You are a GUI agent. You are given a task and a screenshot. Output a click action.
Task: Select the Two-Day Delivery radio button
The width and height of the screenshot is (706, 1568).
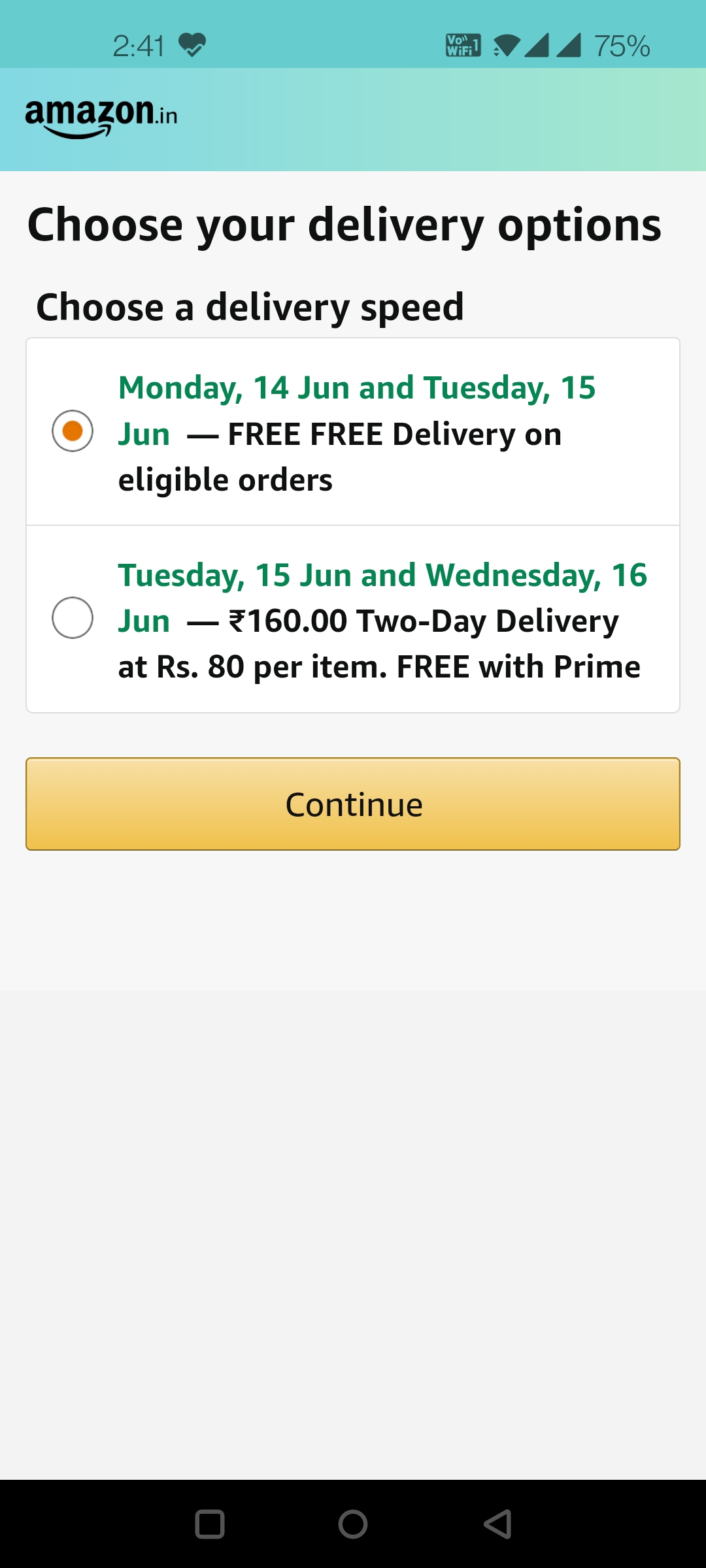pyautogui.click(x=73, y=619)
